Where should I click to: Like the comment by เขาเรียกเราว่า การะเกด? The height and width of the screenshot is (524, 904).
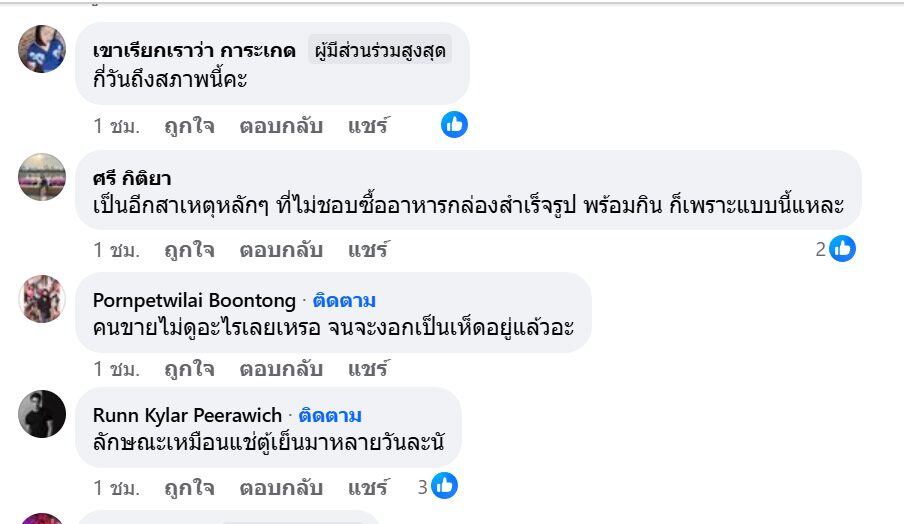point(188,127)
